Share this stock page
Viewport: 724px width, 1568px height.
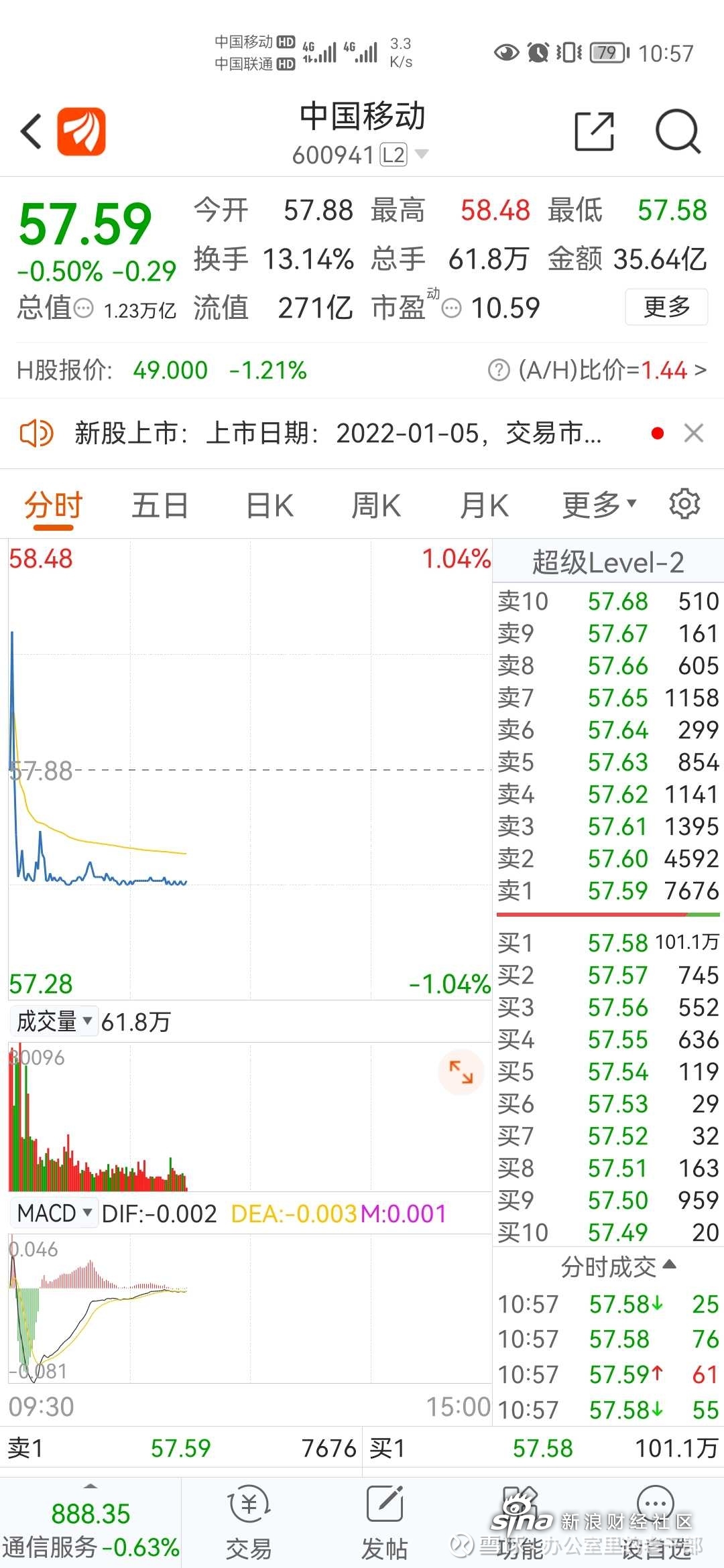click(x=595, y=131)
